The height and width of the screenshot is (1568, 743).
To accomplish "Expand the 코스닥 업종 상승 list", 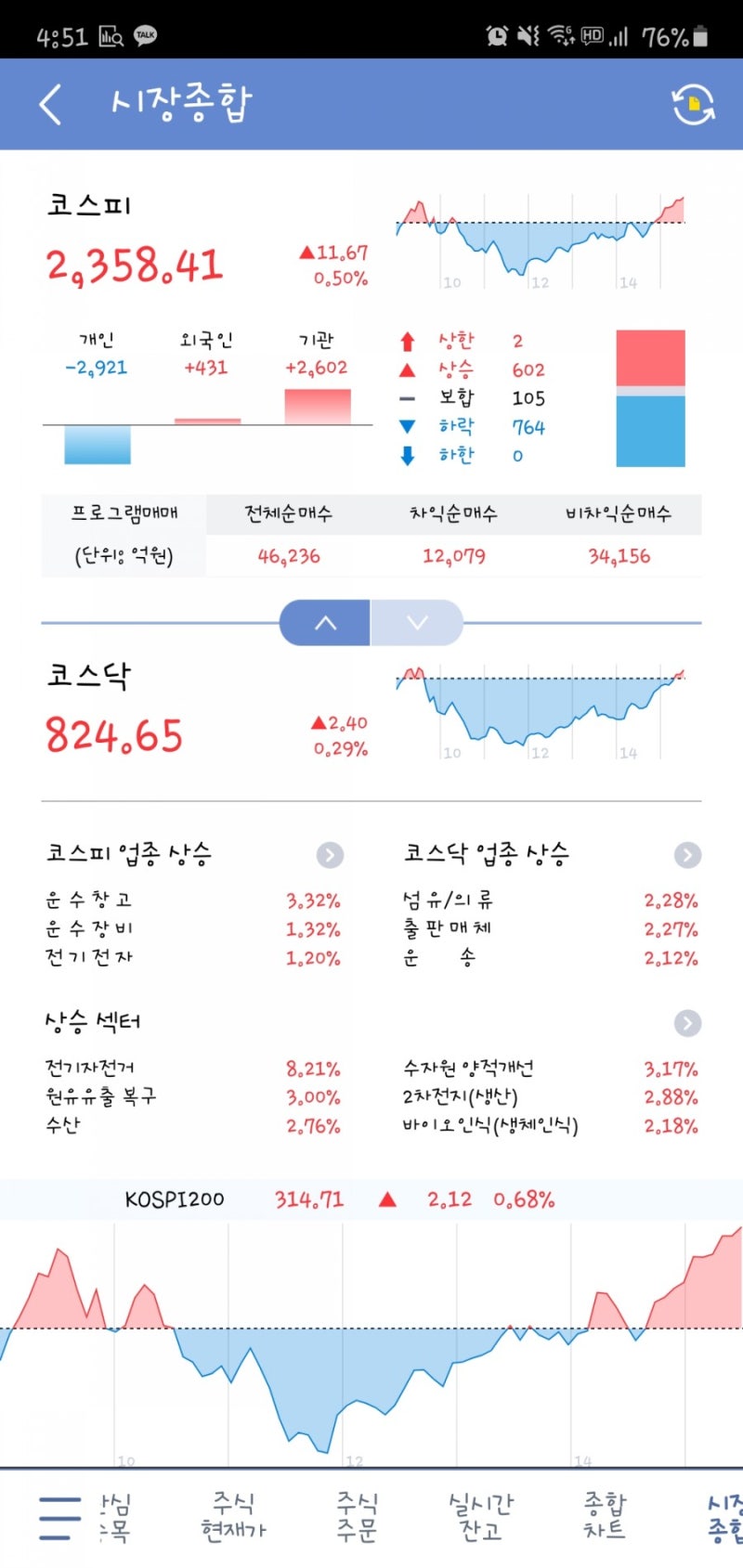I will click(687, 853).
